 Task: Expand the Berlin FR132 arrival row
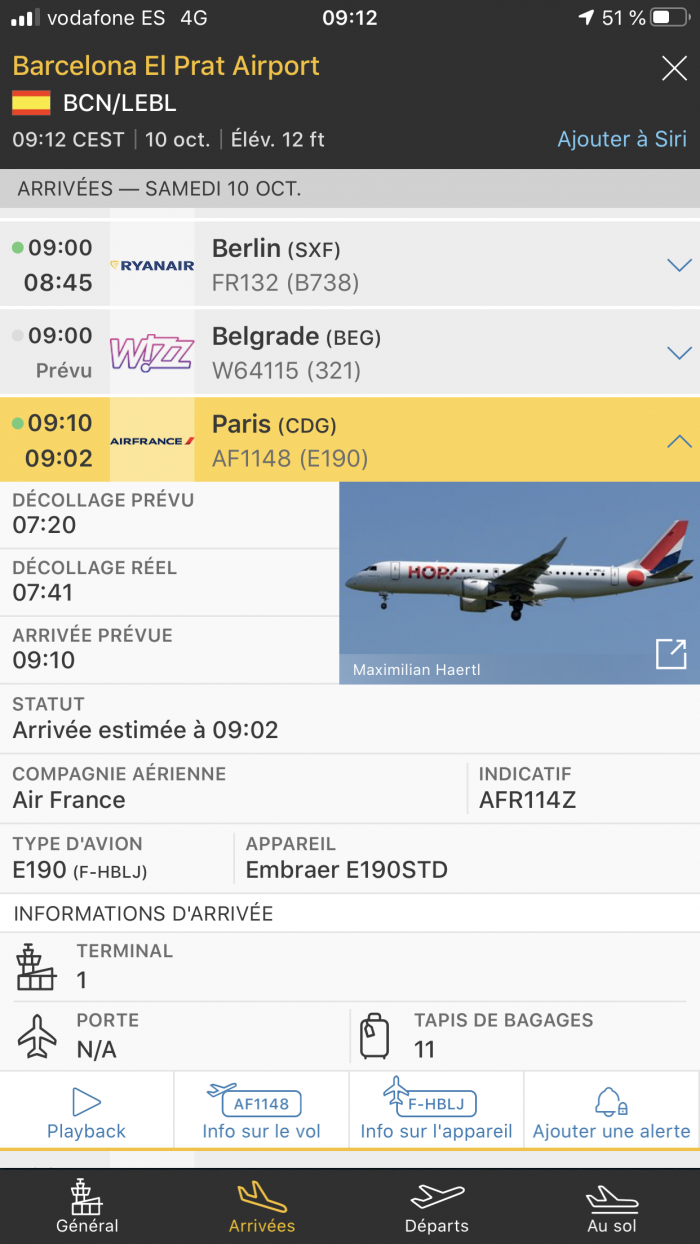coord(678,265)
